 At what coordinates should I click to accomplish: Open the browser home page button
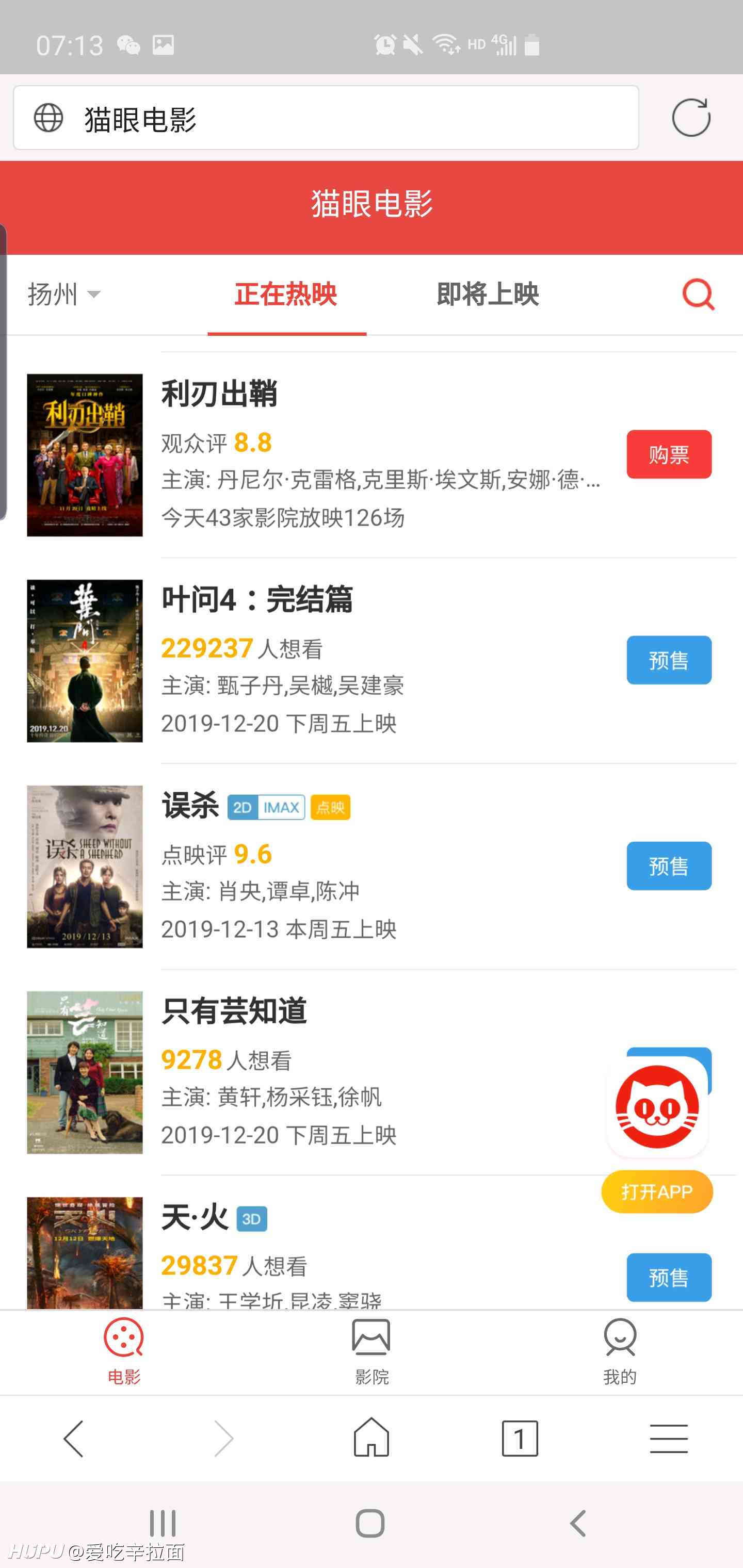[372, 1437]
